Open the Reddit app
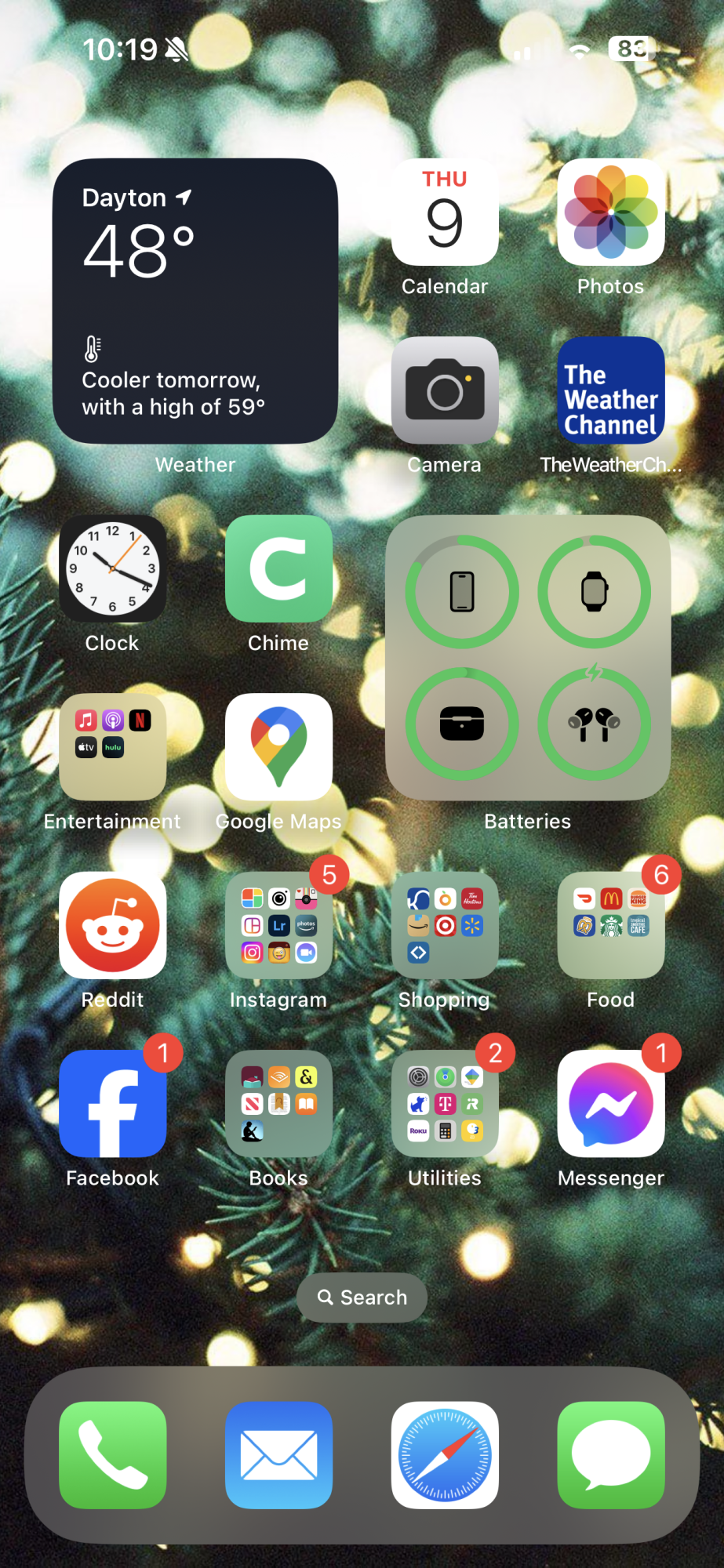Screen dimensions: 724x1568 (x=112, y=925)
